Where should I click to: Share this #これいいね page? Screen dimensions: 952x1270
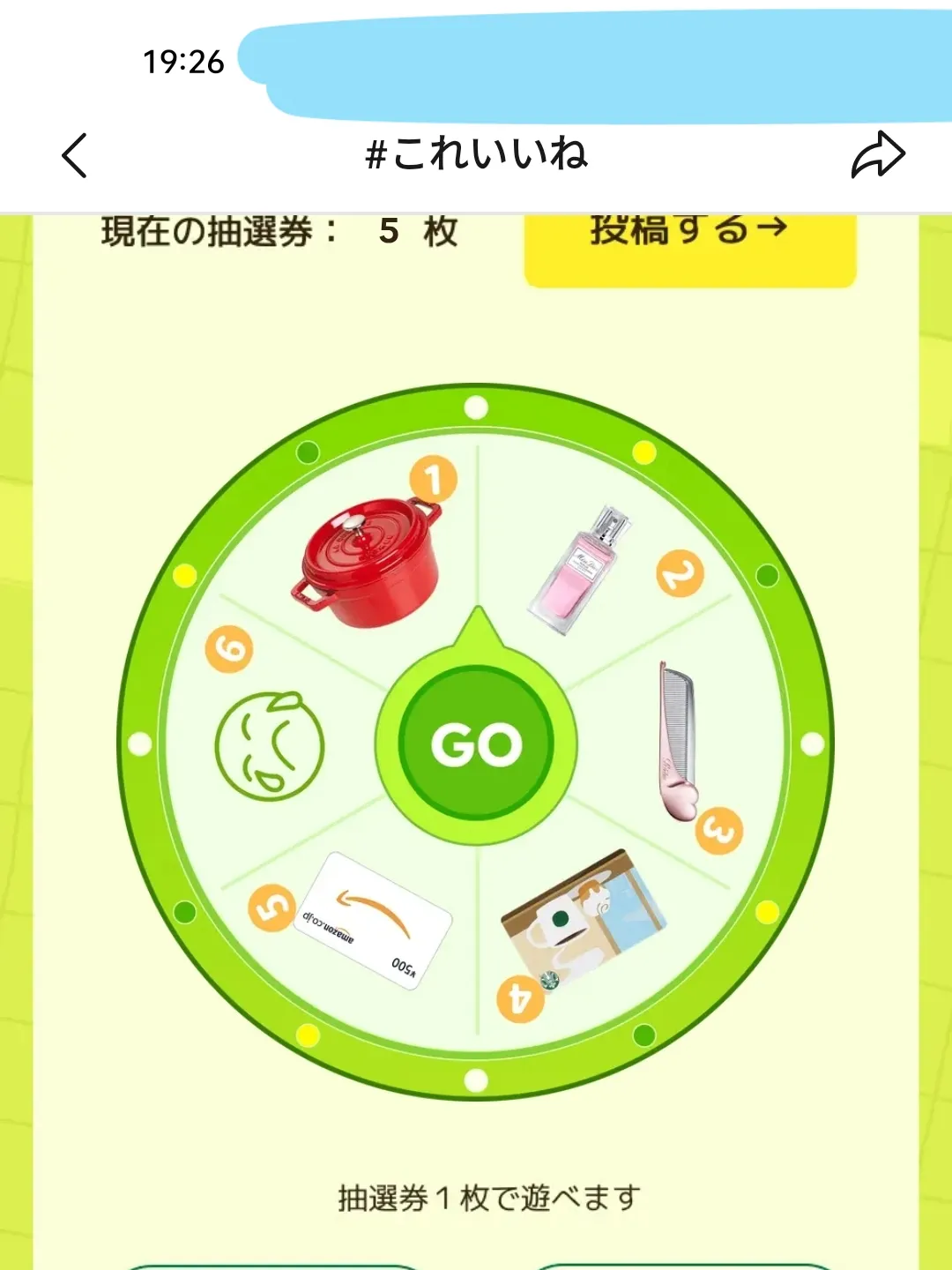click(x=878, y=156)
